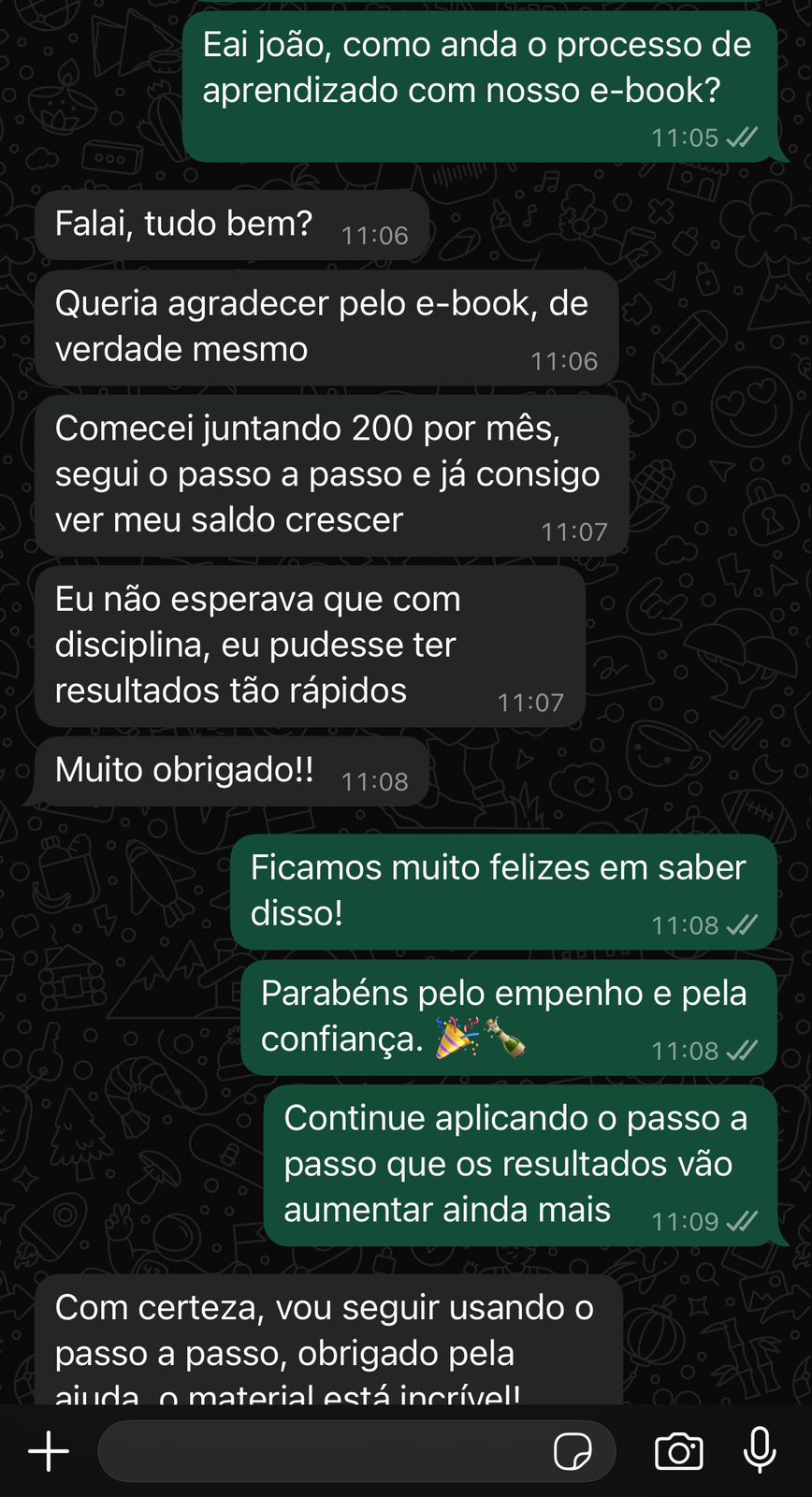812x1497 pixels.
Task: Open the camera to take a photo
Action: (679, 1452)
